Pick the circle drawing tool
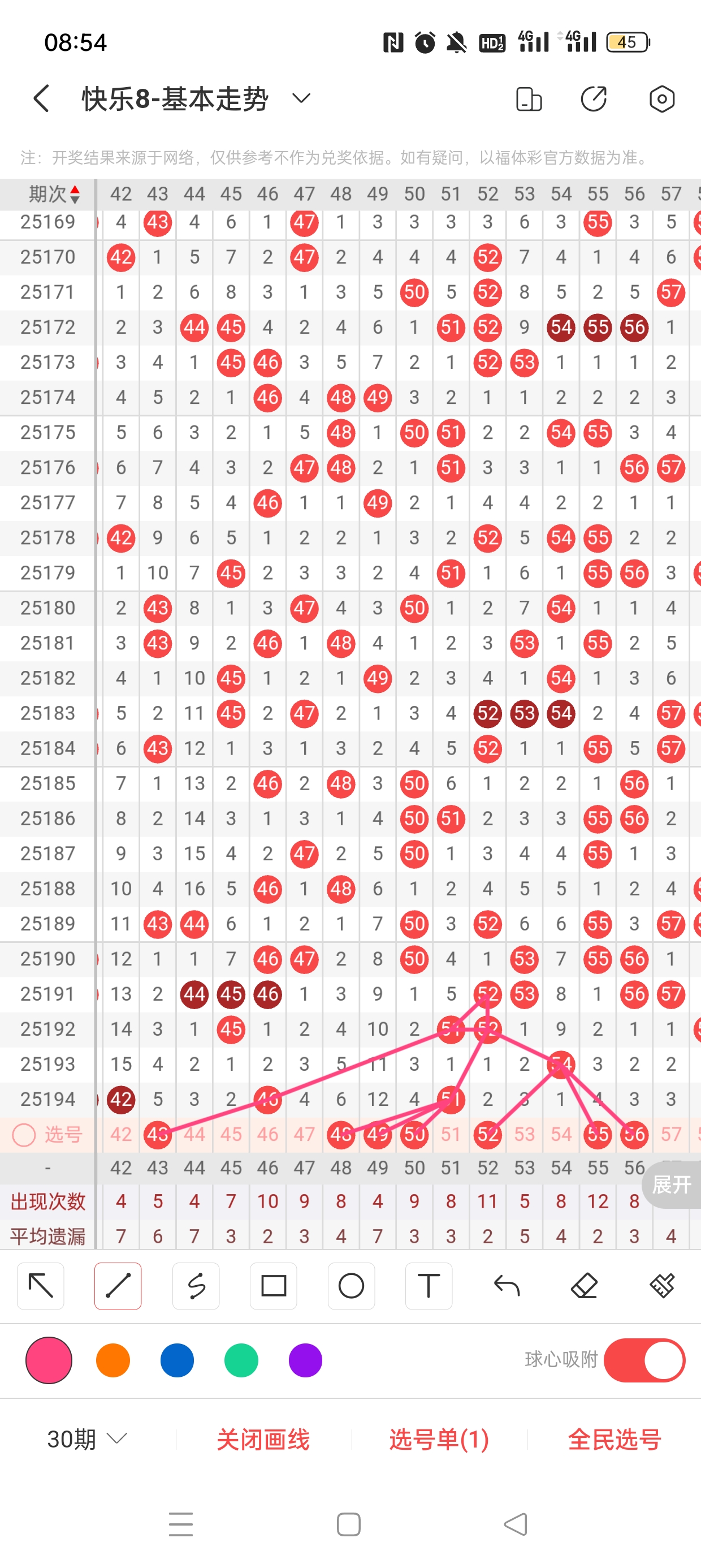The image size is (701, 1568). click(x=351, y=1286)
